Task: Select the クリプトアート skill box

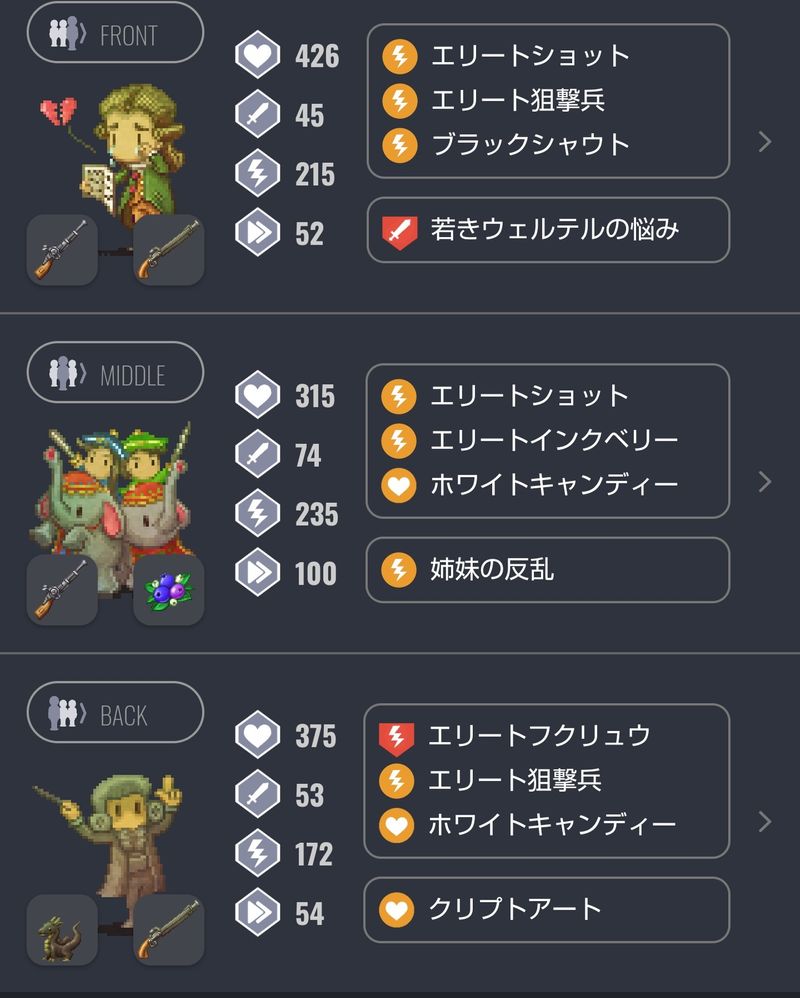Action: coord(546,909)
